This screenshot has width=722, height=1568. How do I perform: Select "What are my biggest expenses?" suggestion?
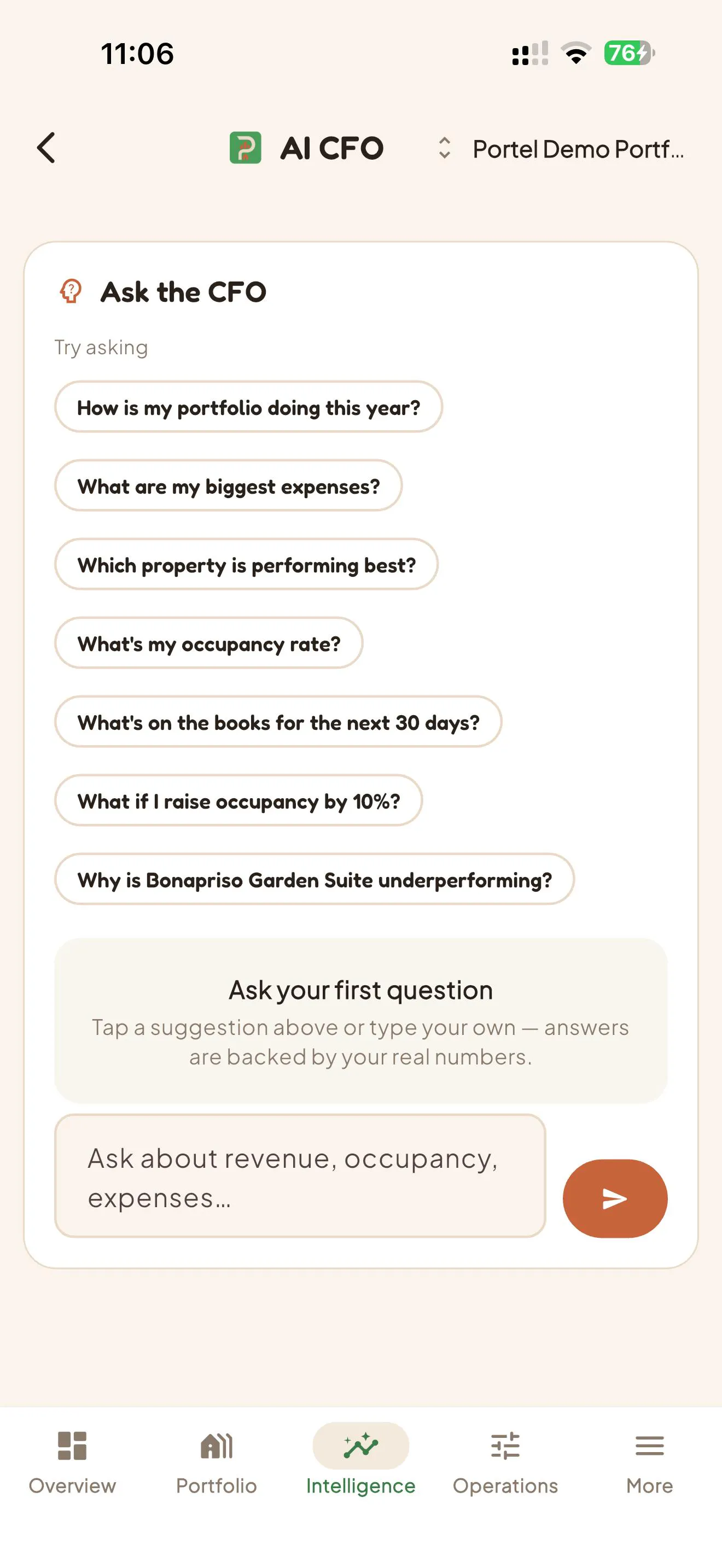[x=228, y=485]
